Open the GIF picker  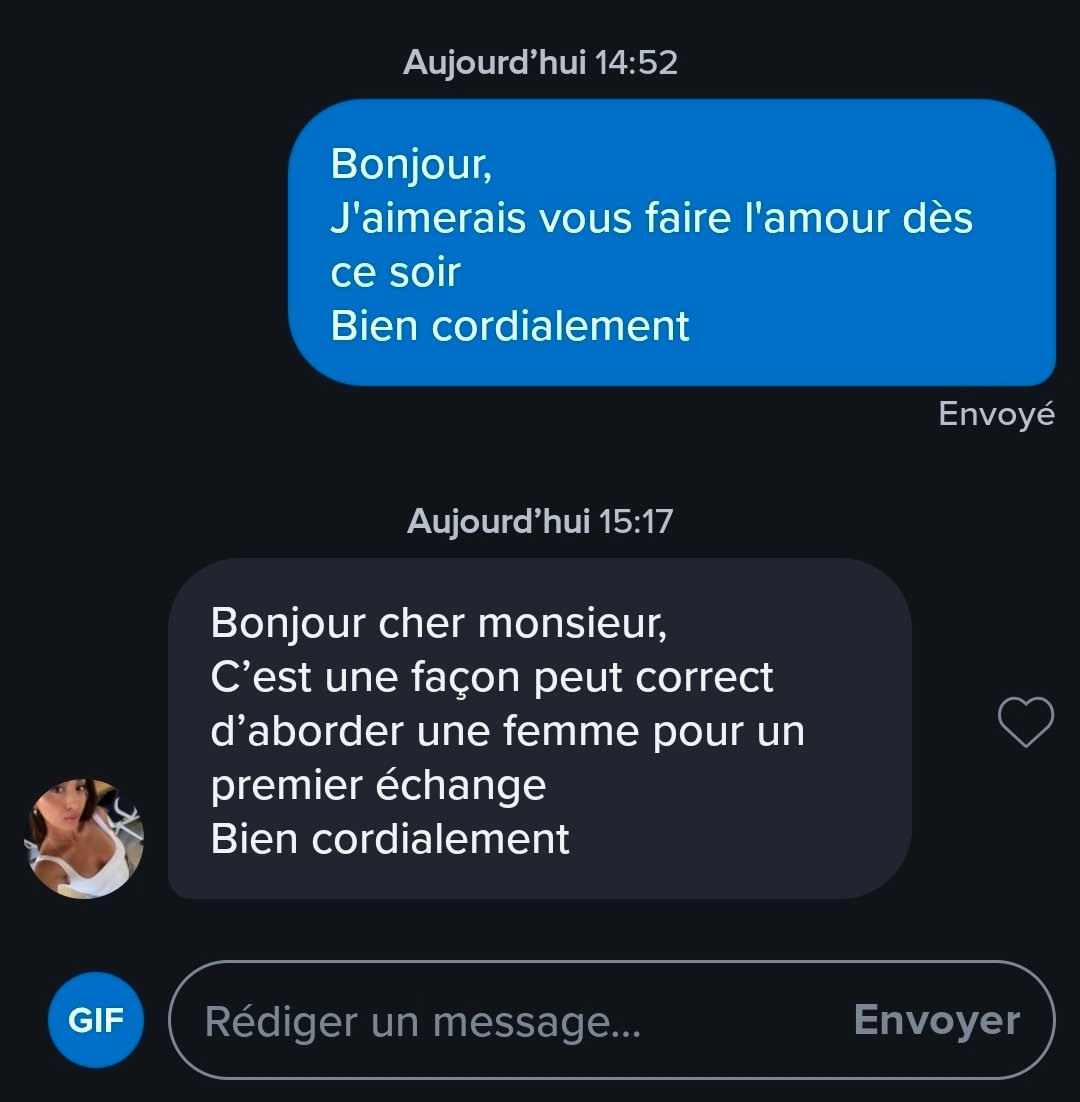pyautogui.click(x=96, y=1020)
